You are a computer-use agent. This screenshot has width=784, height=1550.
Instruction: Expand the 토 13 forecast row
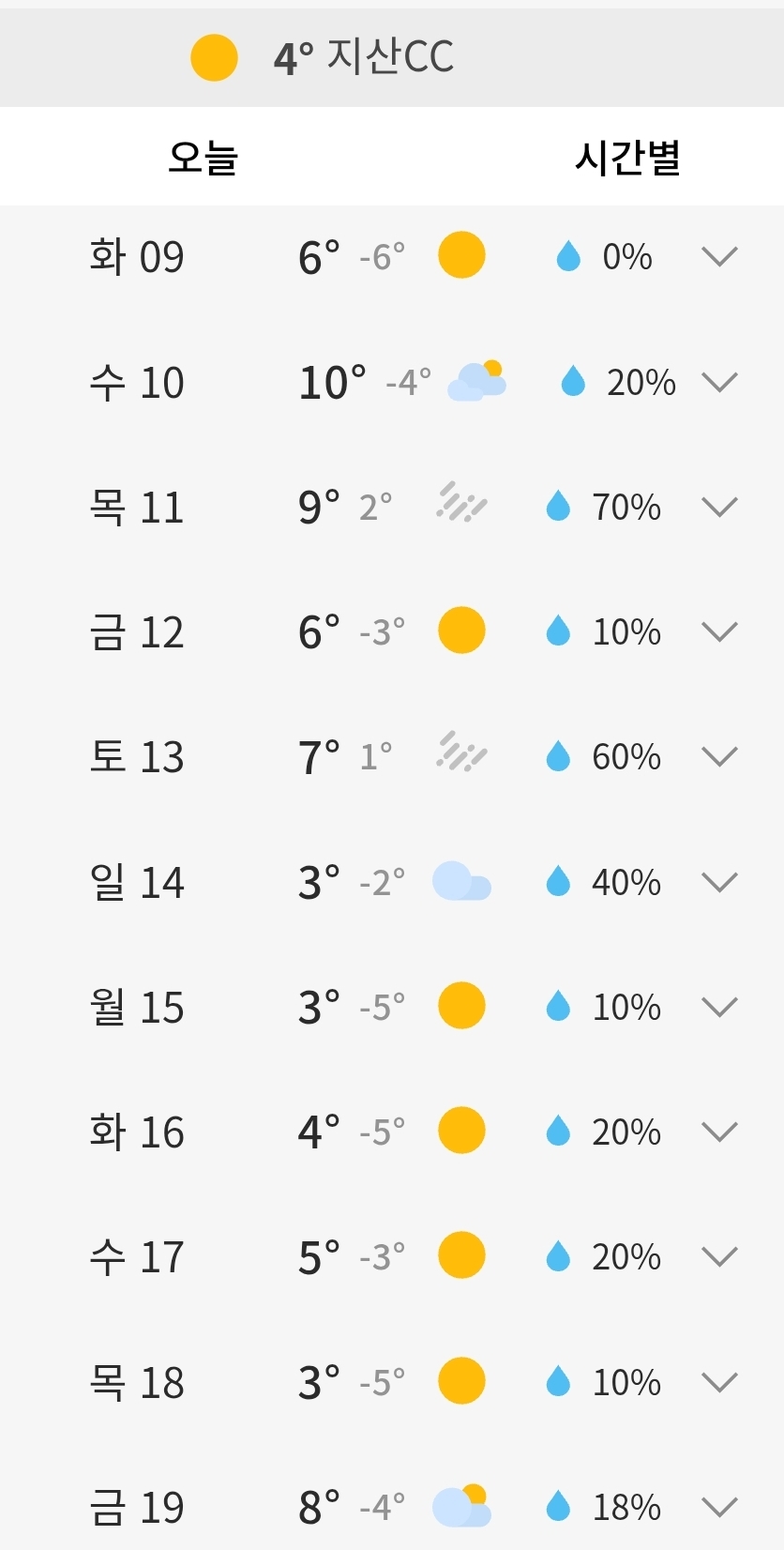[x=719, y=756]
